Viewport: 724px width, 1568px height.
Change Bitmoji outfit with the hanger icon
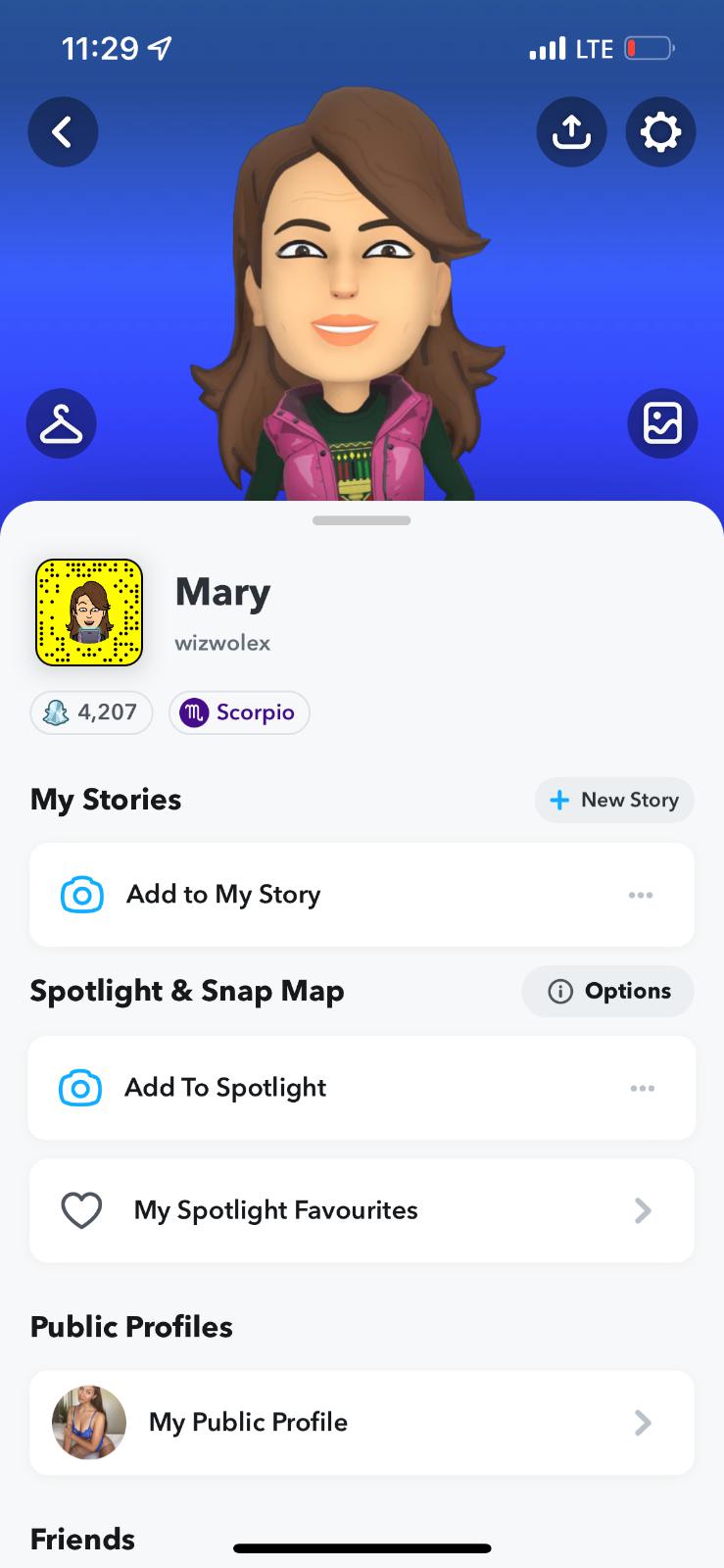(62, 423)
